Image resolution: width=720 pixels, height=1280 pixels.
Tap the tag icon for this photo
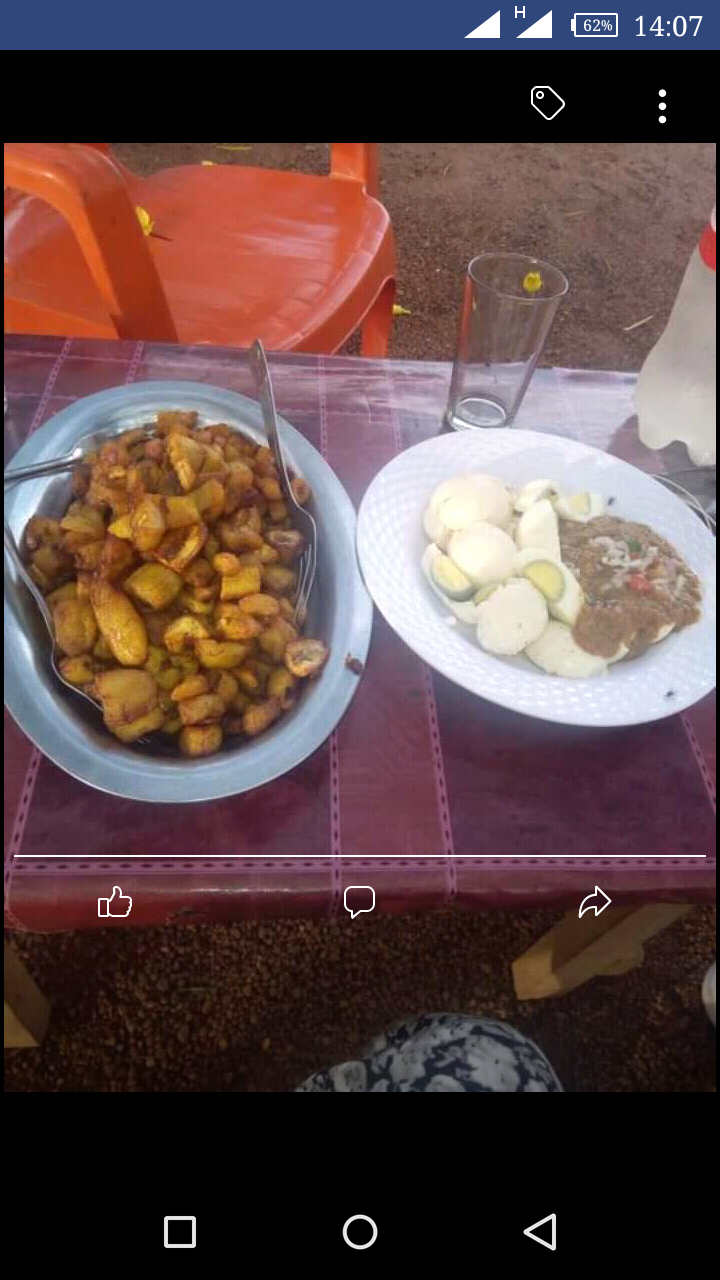coord(547,103)
